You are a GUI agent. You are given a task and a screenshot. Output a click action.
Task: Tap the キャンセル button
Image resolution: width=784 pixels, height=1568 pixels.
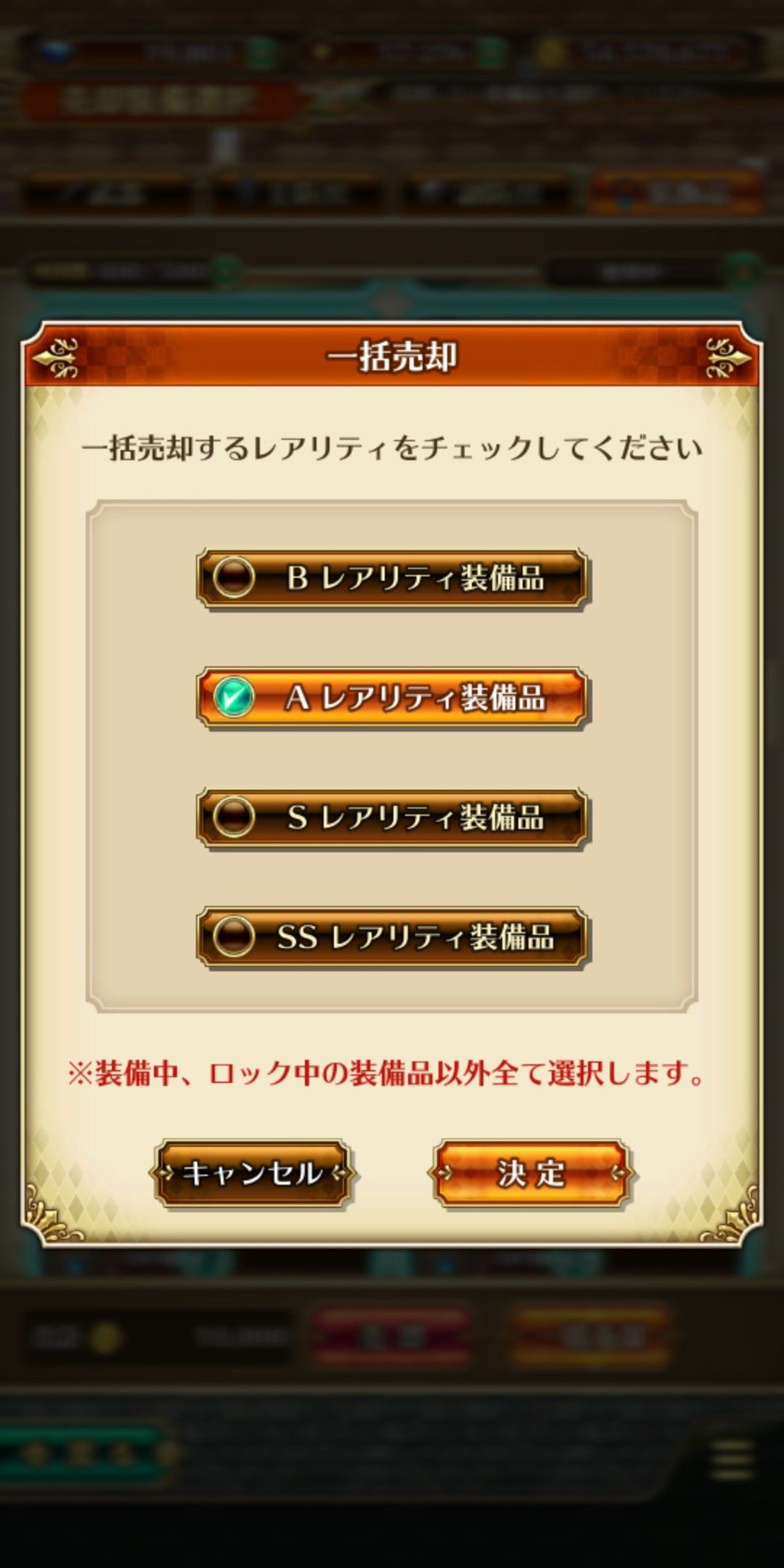(252, 1173)
